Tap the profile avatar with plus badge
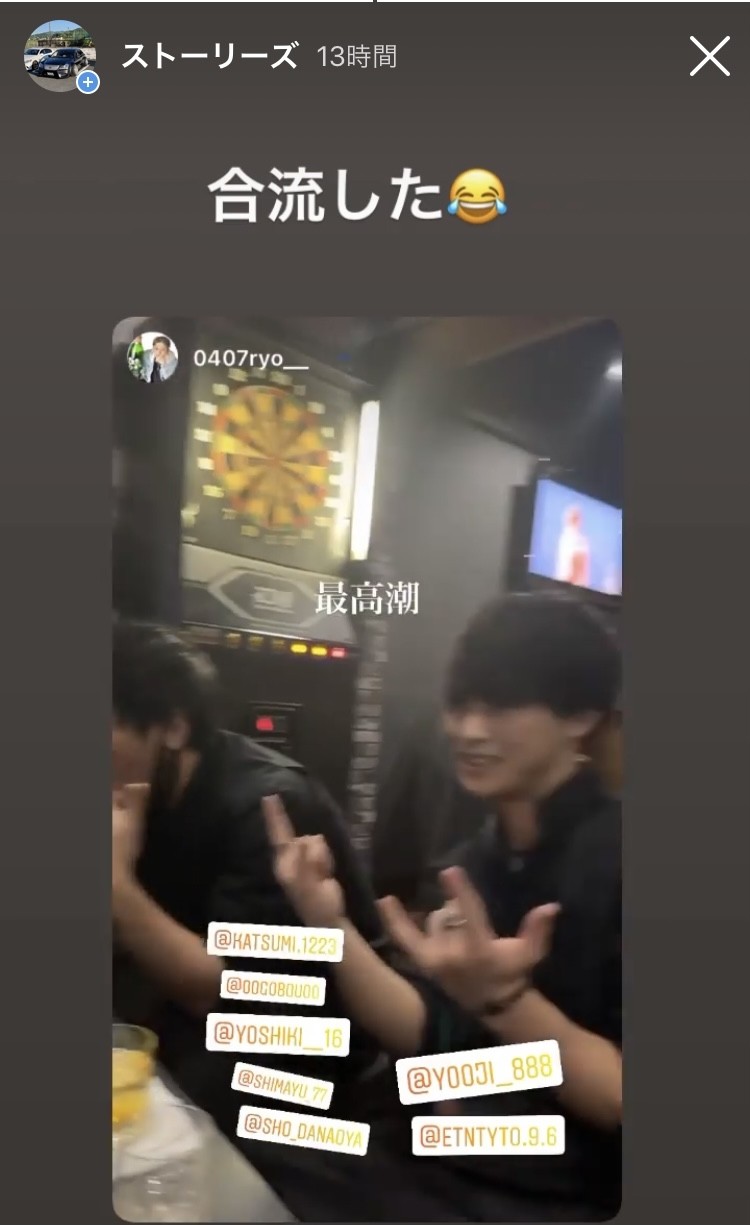Viewport: 750px width, 1225px height. 59,56
